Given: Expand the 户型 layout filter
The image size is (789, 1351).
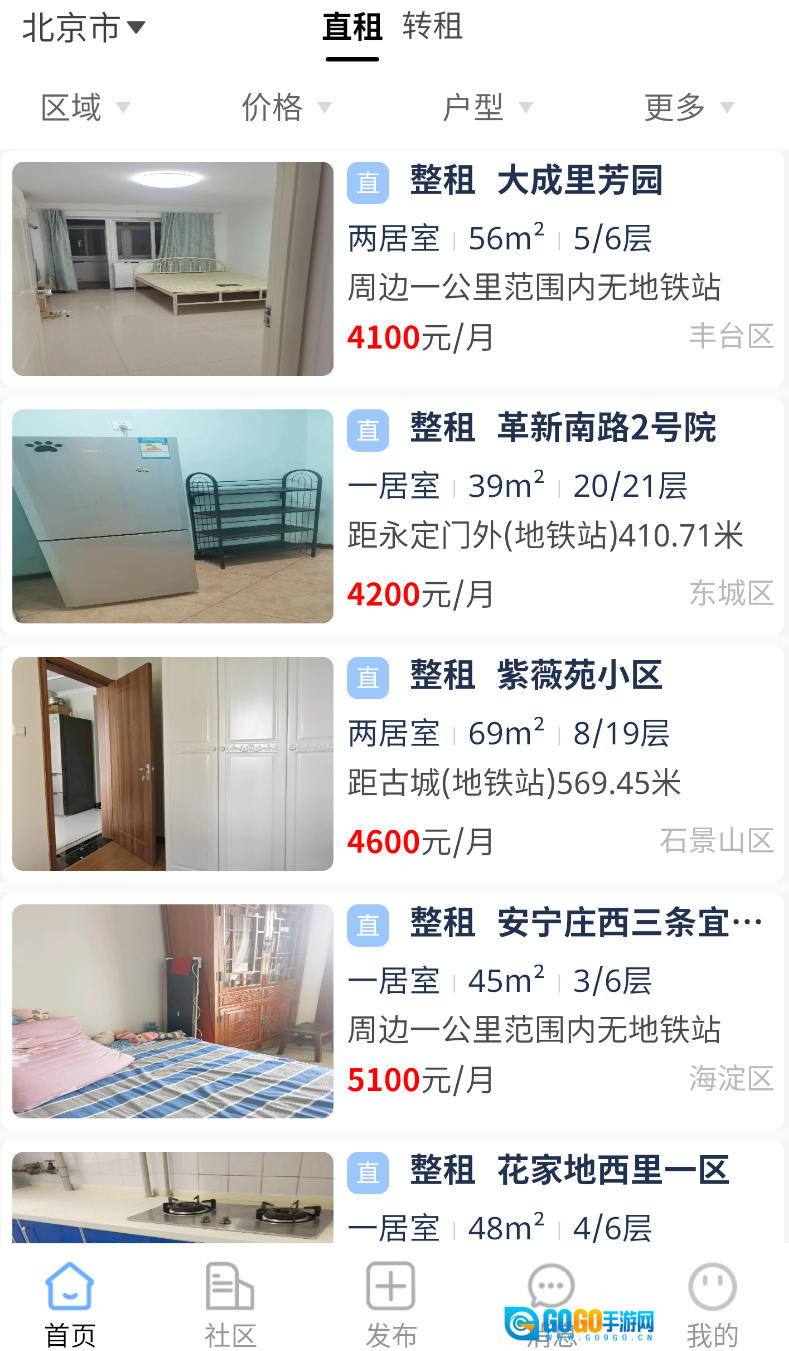Looking at the screenshot, I should [487, 108].
